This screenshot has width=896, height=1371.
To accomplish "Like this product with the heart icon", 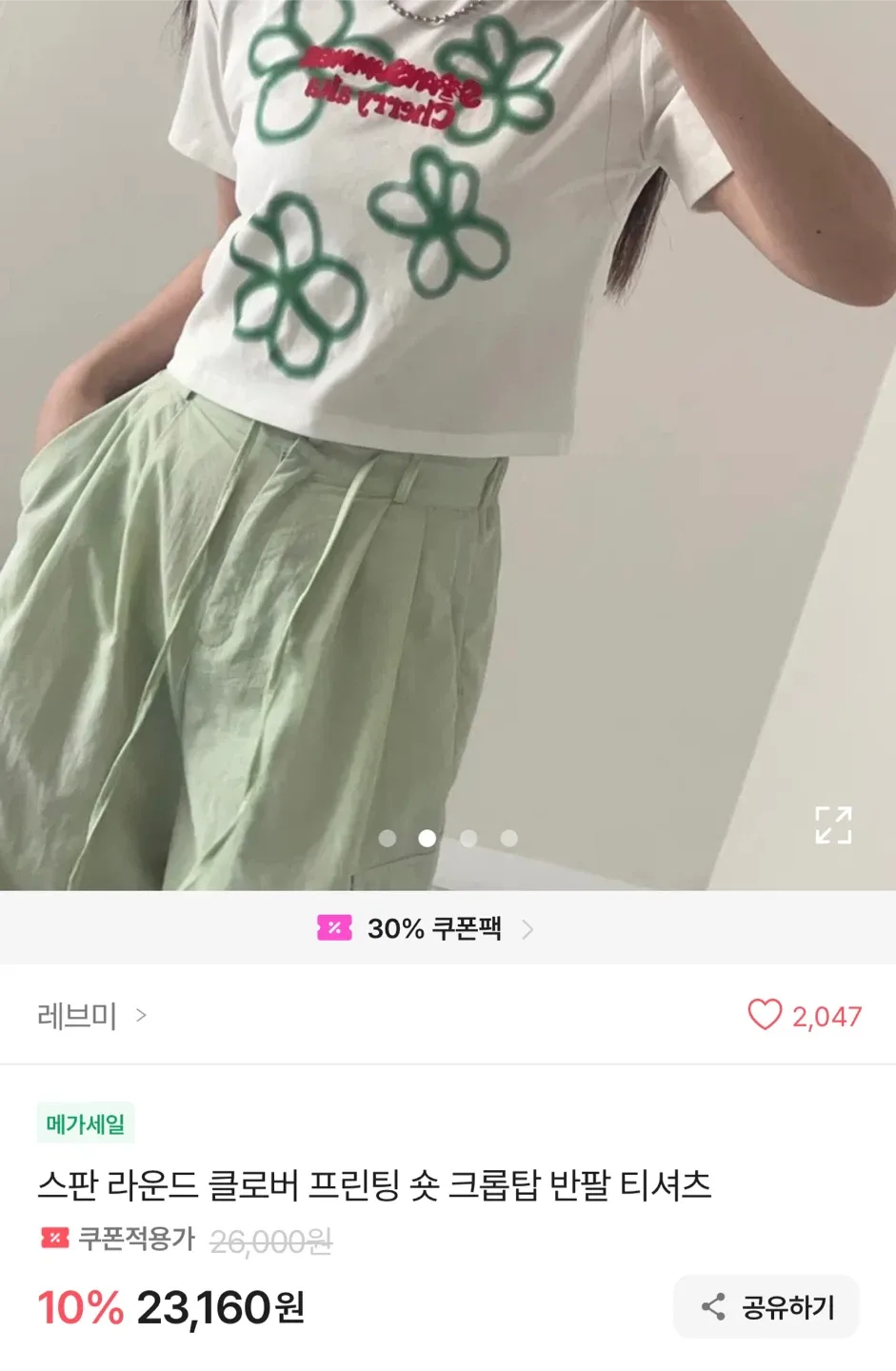I will click(x=764, y=1015).
